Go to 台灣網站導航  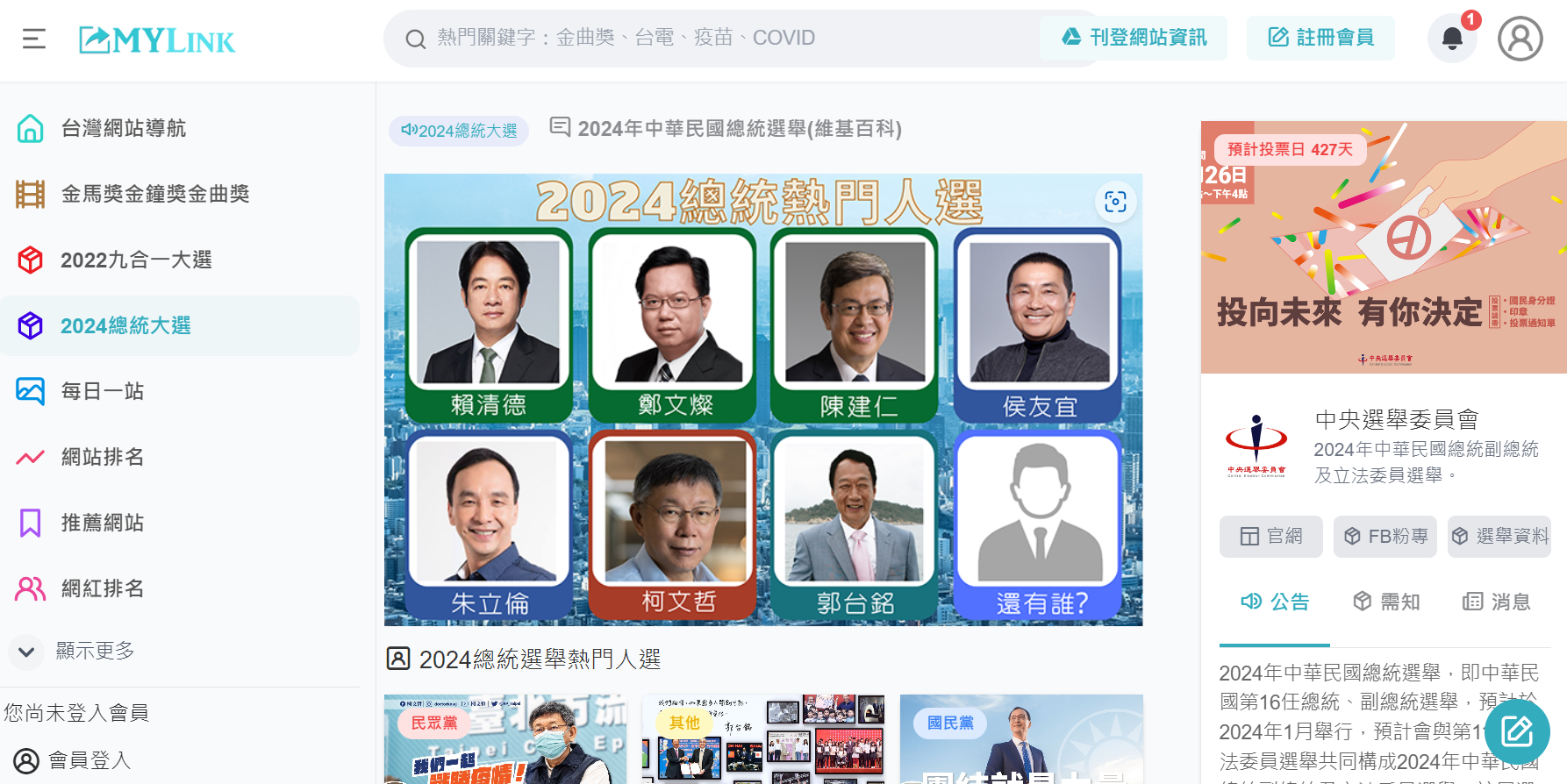(x=123, y=129)
